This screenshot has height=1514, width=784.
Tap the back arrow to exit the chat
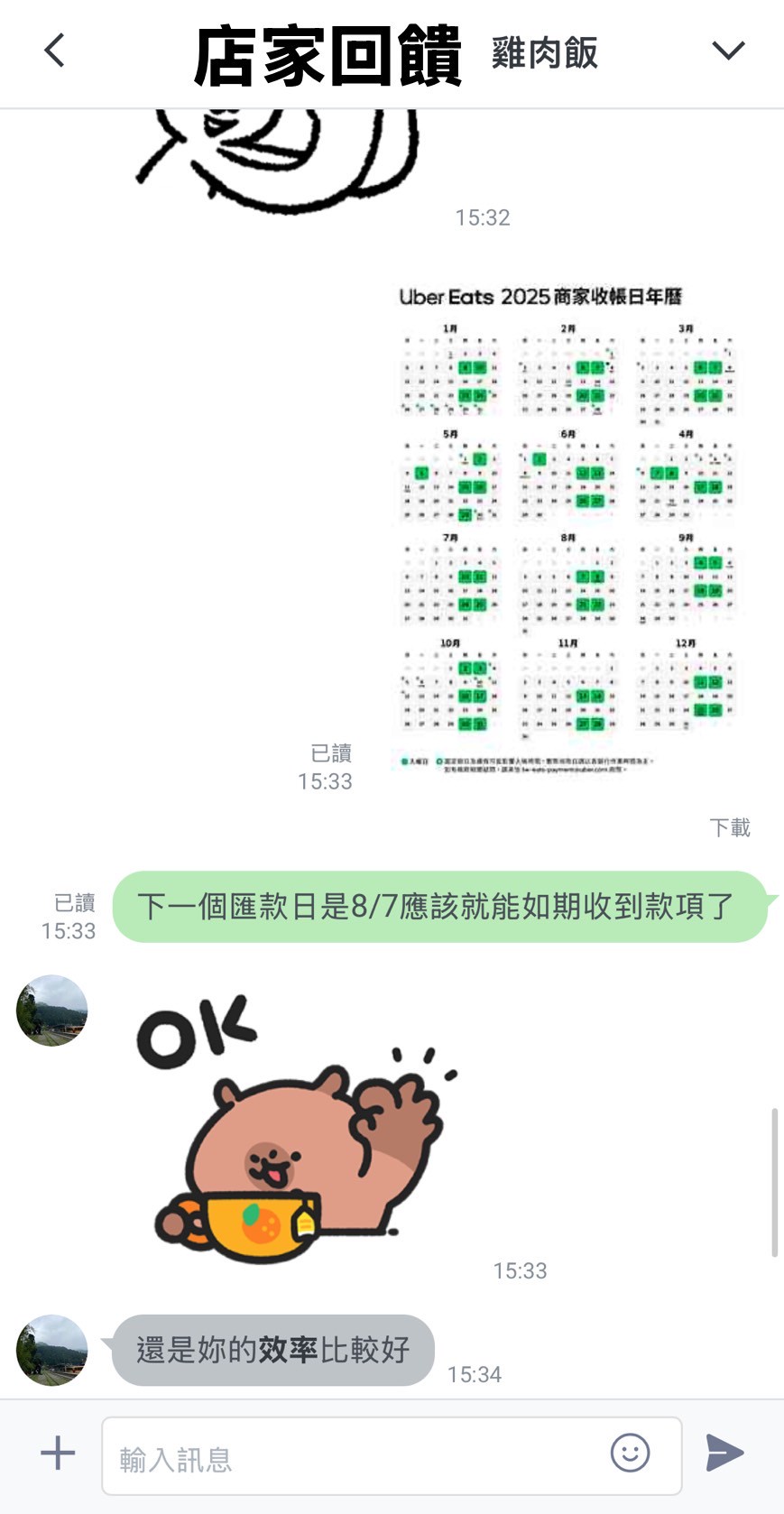point(54,51)
